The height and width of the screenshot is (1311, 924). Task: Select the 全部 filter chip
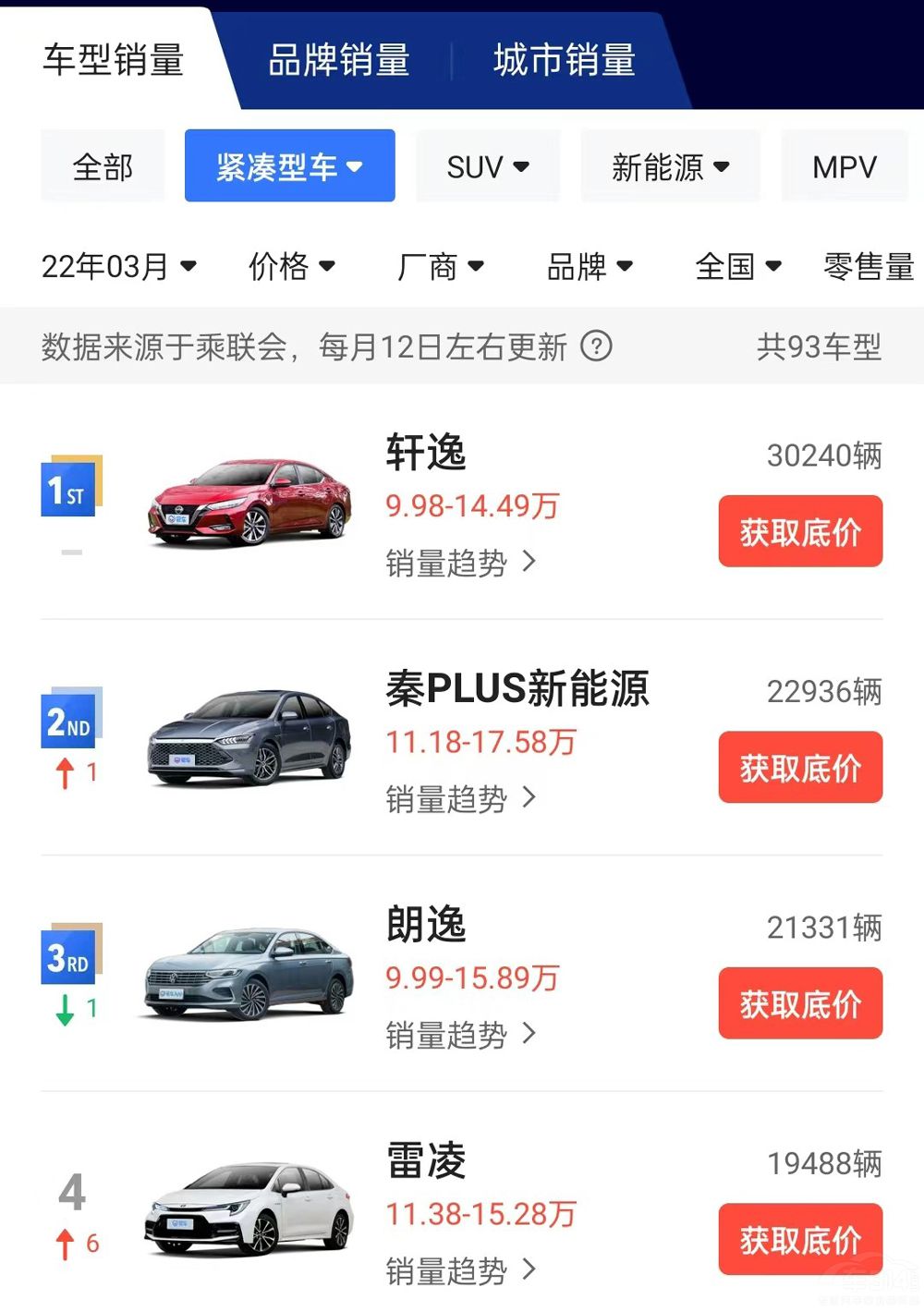102,167
